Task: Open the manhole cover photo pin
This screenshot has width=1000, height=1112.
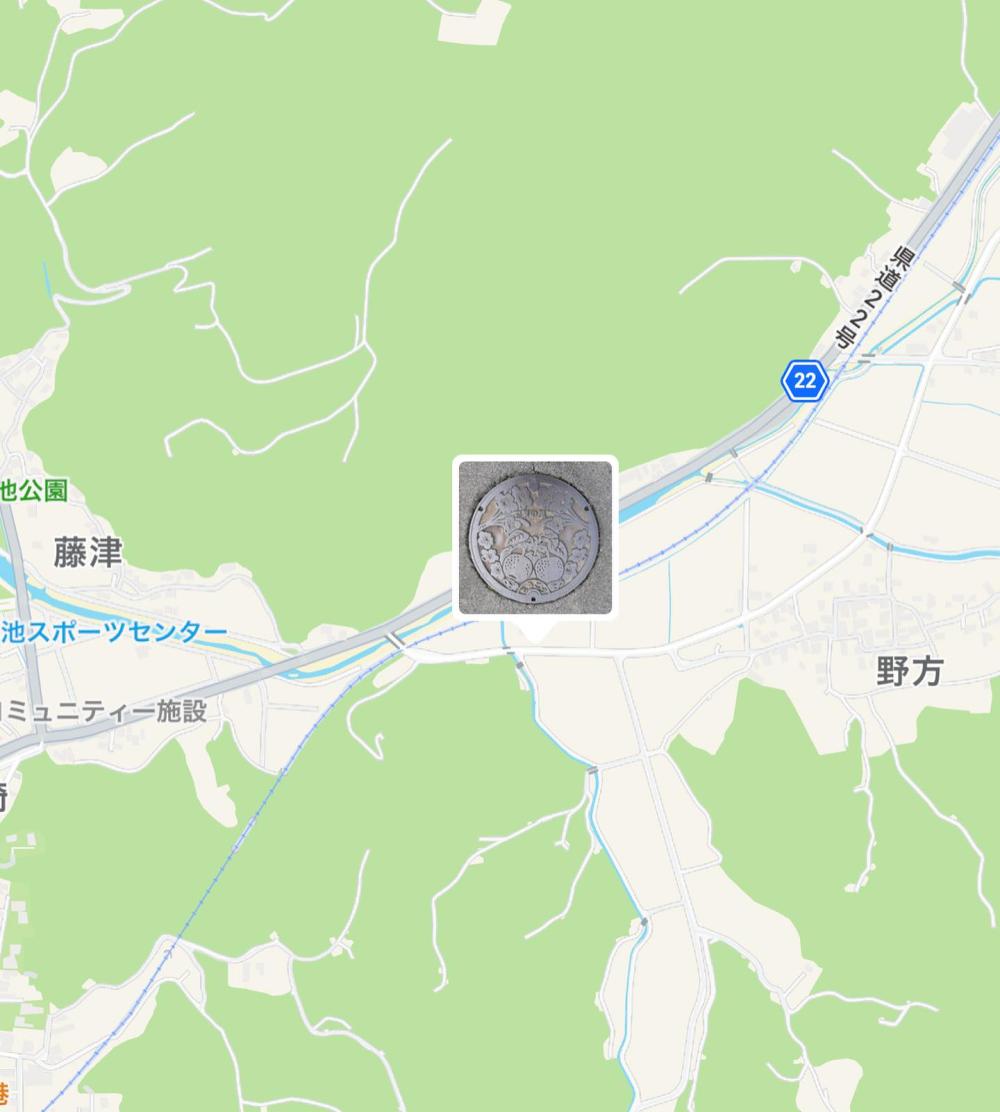Action: click(x=535, y=536)
